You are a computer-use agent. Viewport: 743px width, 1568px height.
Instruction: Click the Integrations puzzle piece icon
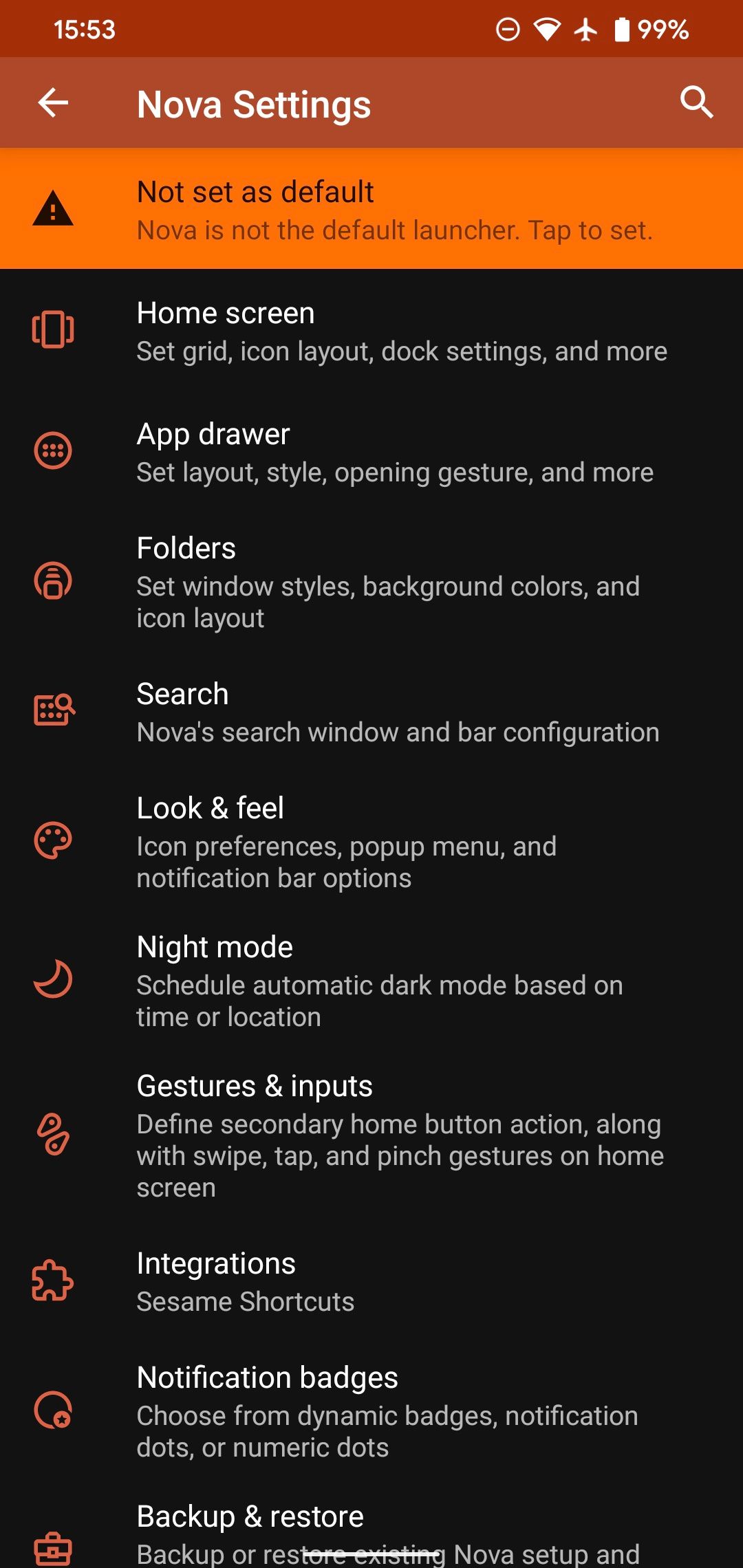(x=52, y=1279)
